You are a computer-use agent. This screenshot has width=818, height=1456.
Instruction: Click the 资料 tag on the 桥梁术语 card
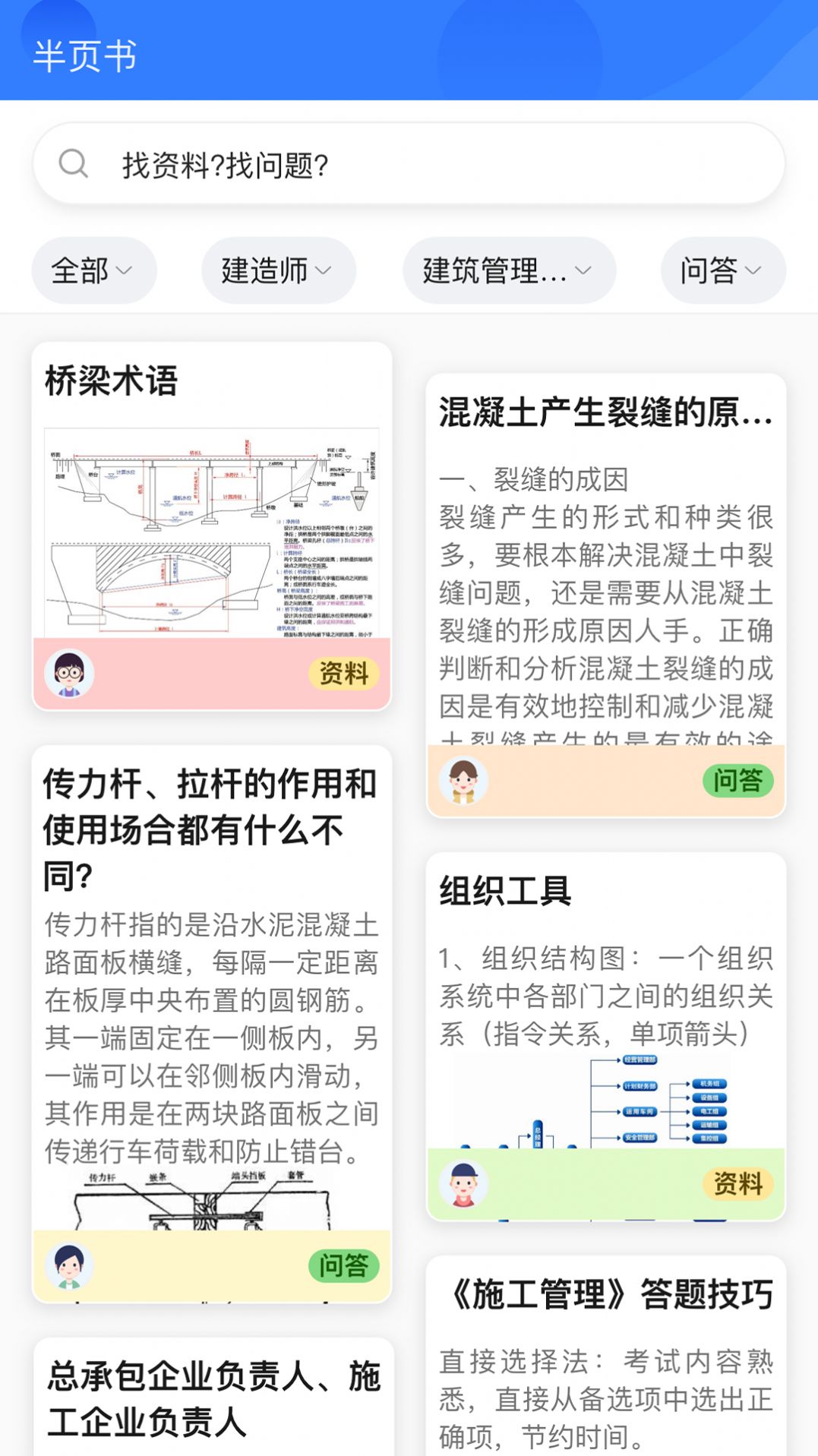click(345, 674)
